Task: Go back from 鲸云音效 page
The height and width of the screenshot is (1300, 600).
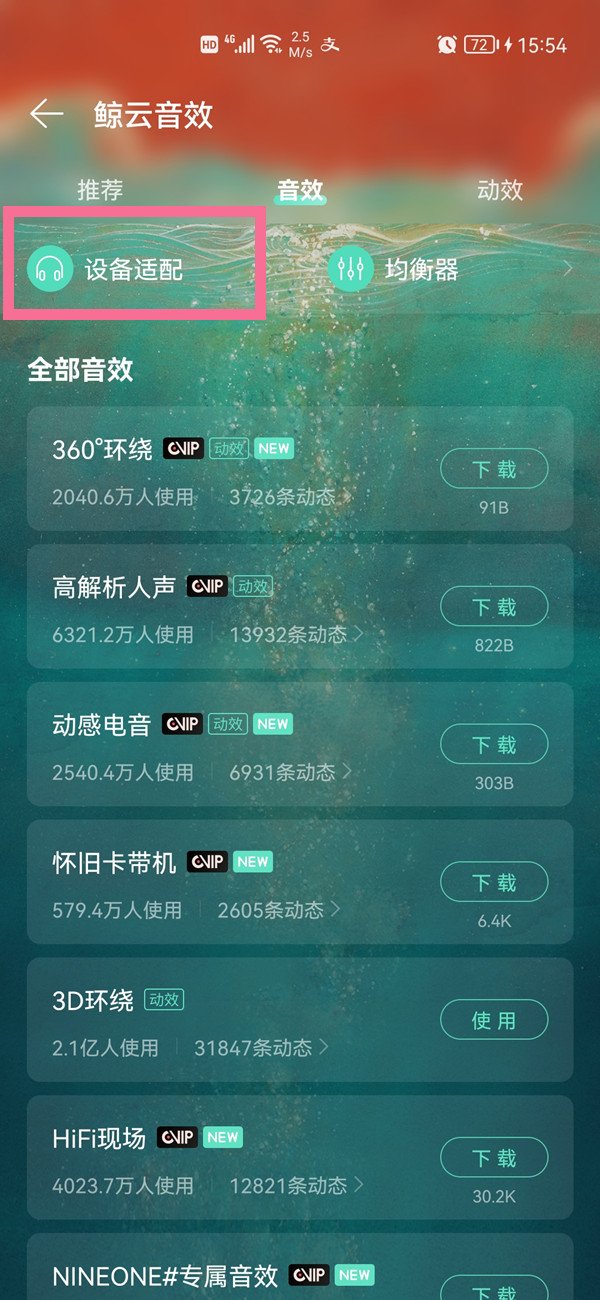Action: (x=46, y=114)
